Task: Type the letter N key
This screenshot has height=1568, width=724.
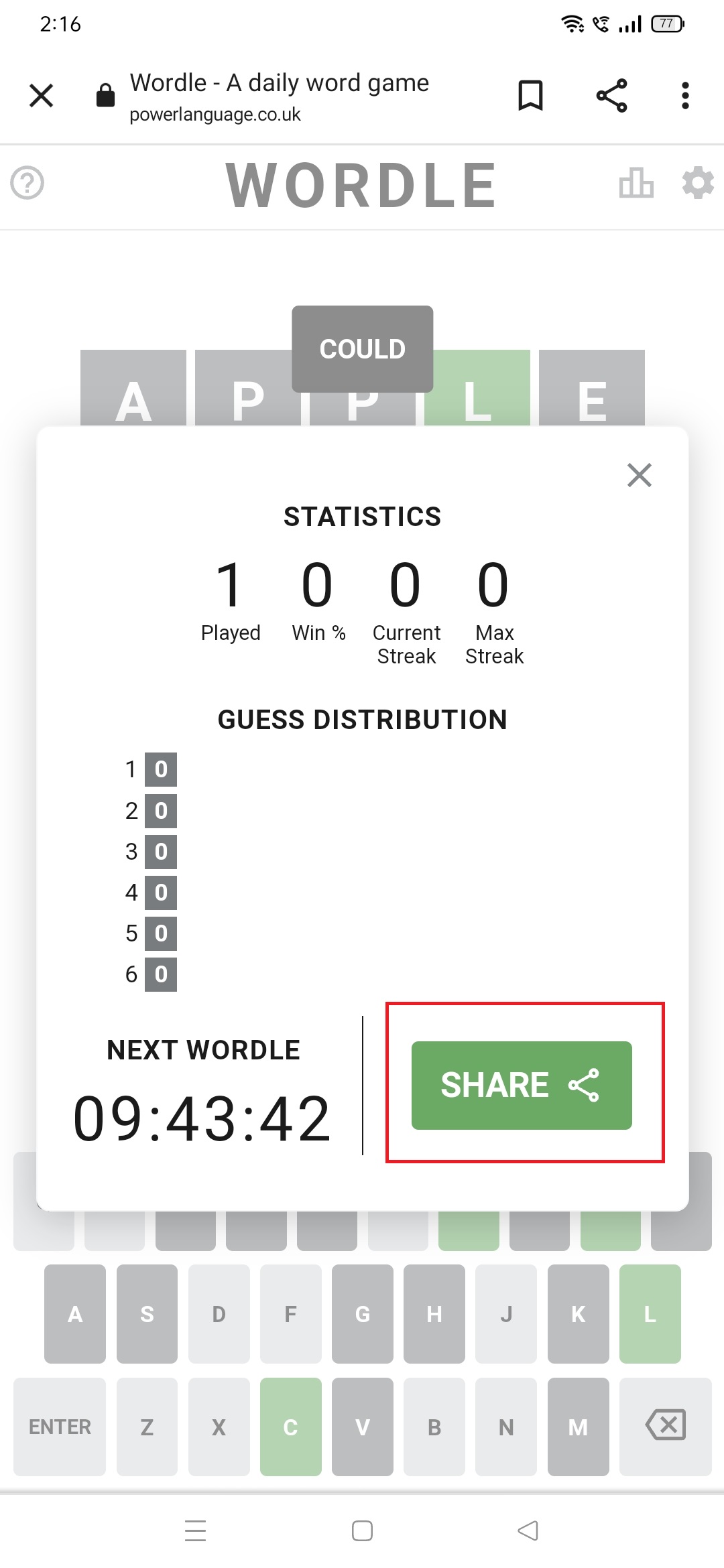Action: [x=506, y=1427]
